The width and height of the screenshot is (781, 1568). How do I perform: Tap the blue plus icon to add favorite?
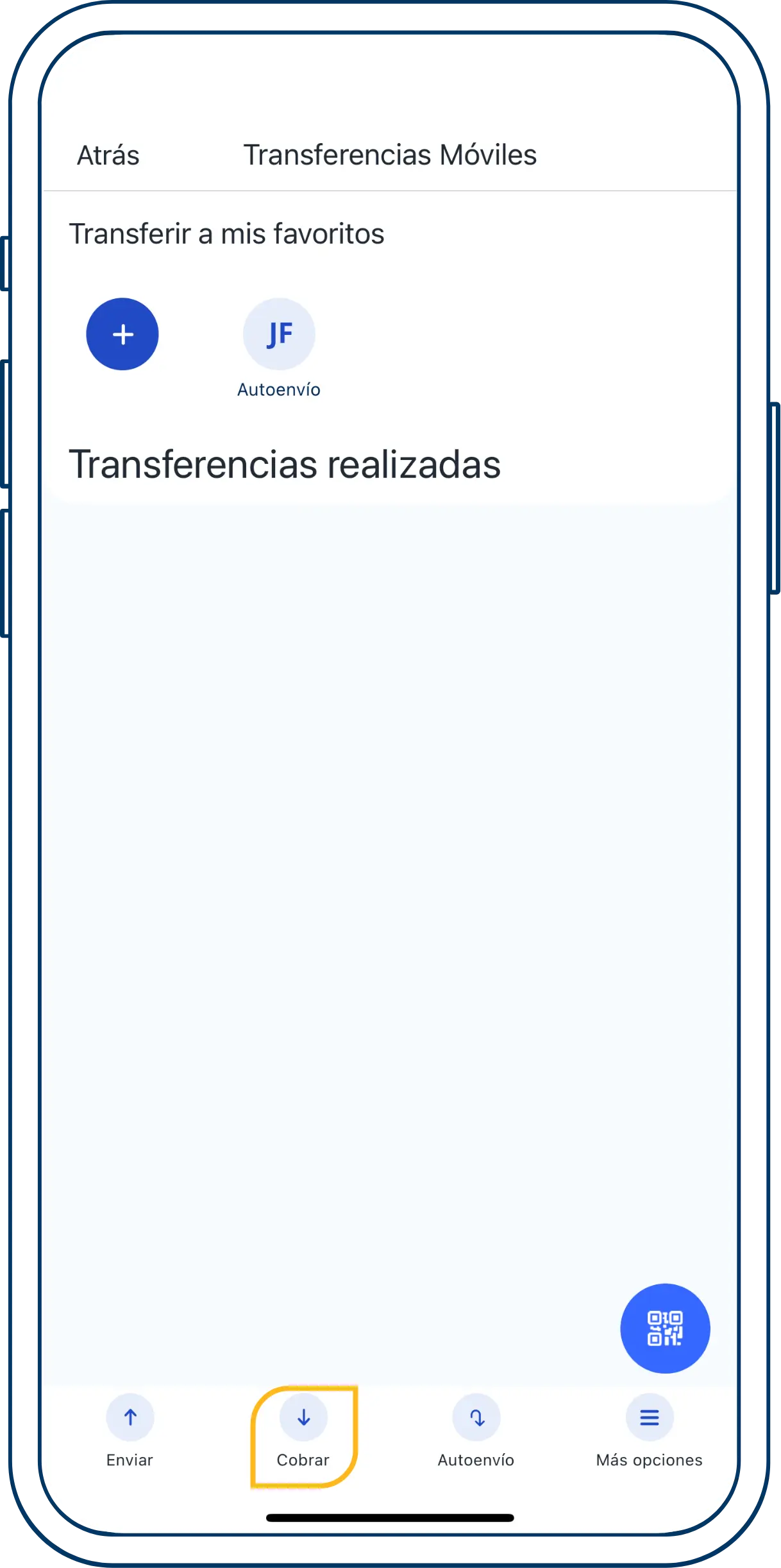(x=122, y=334)
